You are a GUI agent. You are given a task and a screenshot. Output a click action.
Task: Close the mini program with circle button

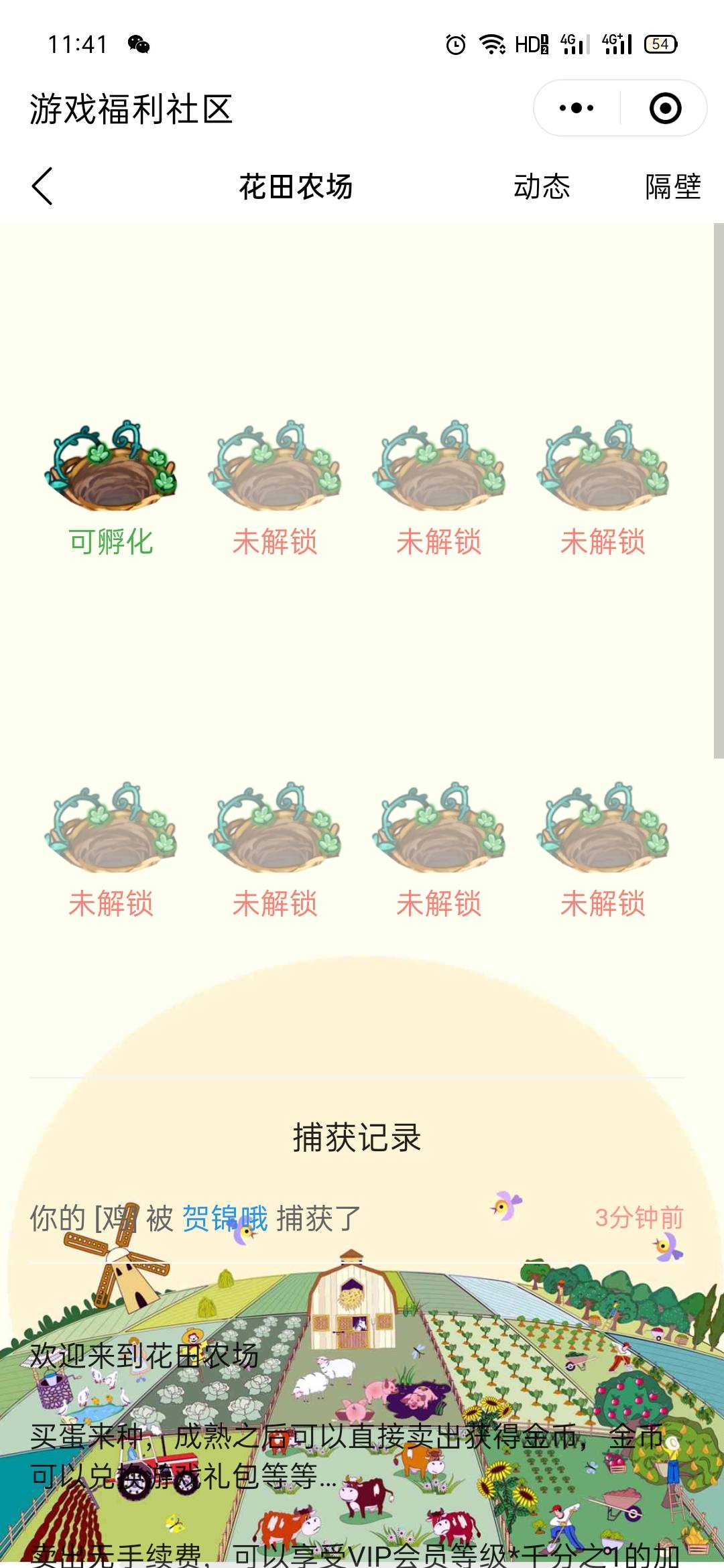tap(665, 109)
